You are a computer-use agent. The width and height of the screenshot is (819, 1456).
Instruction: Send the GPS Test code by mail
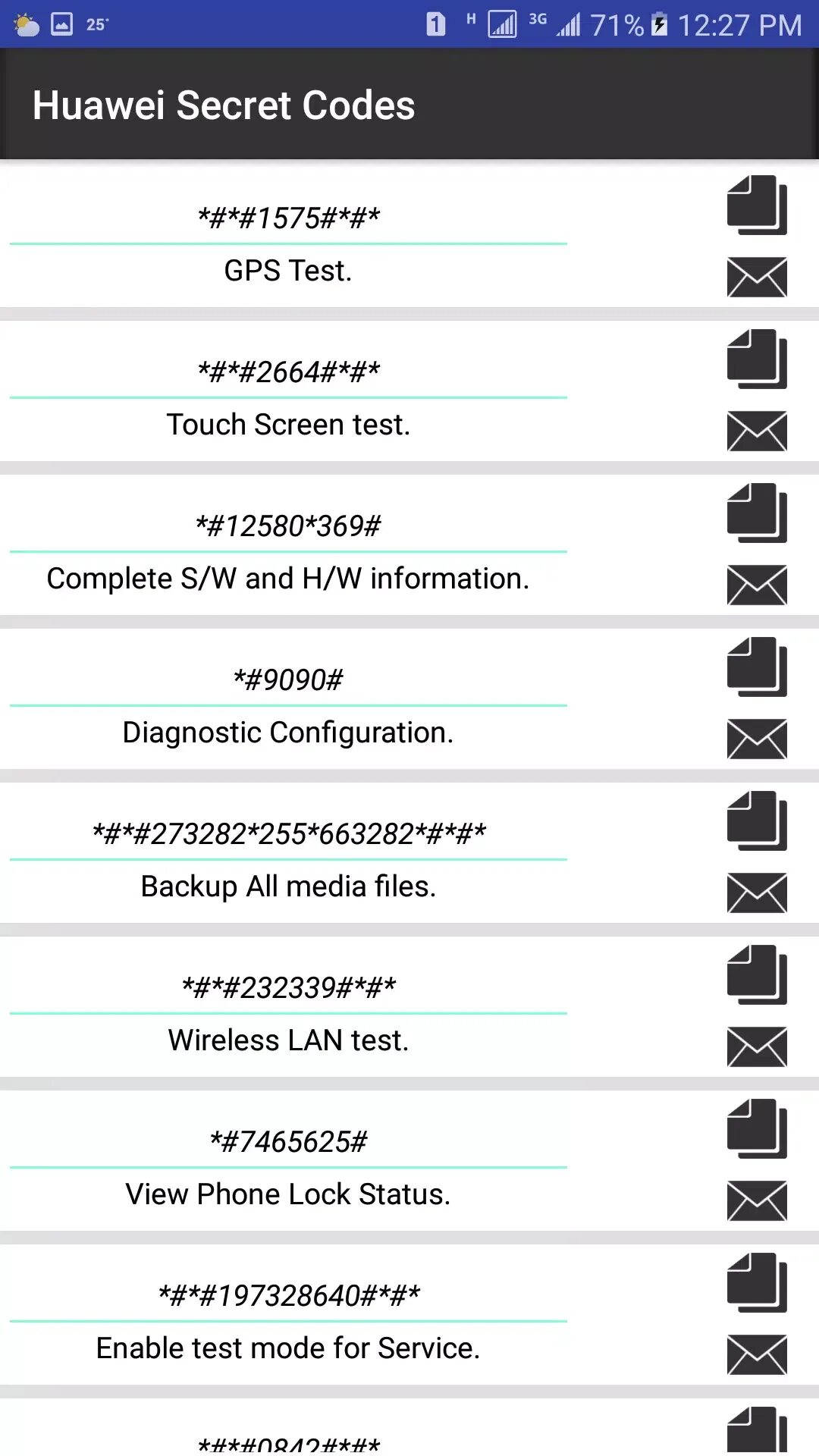(x=757, y=277)
